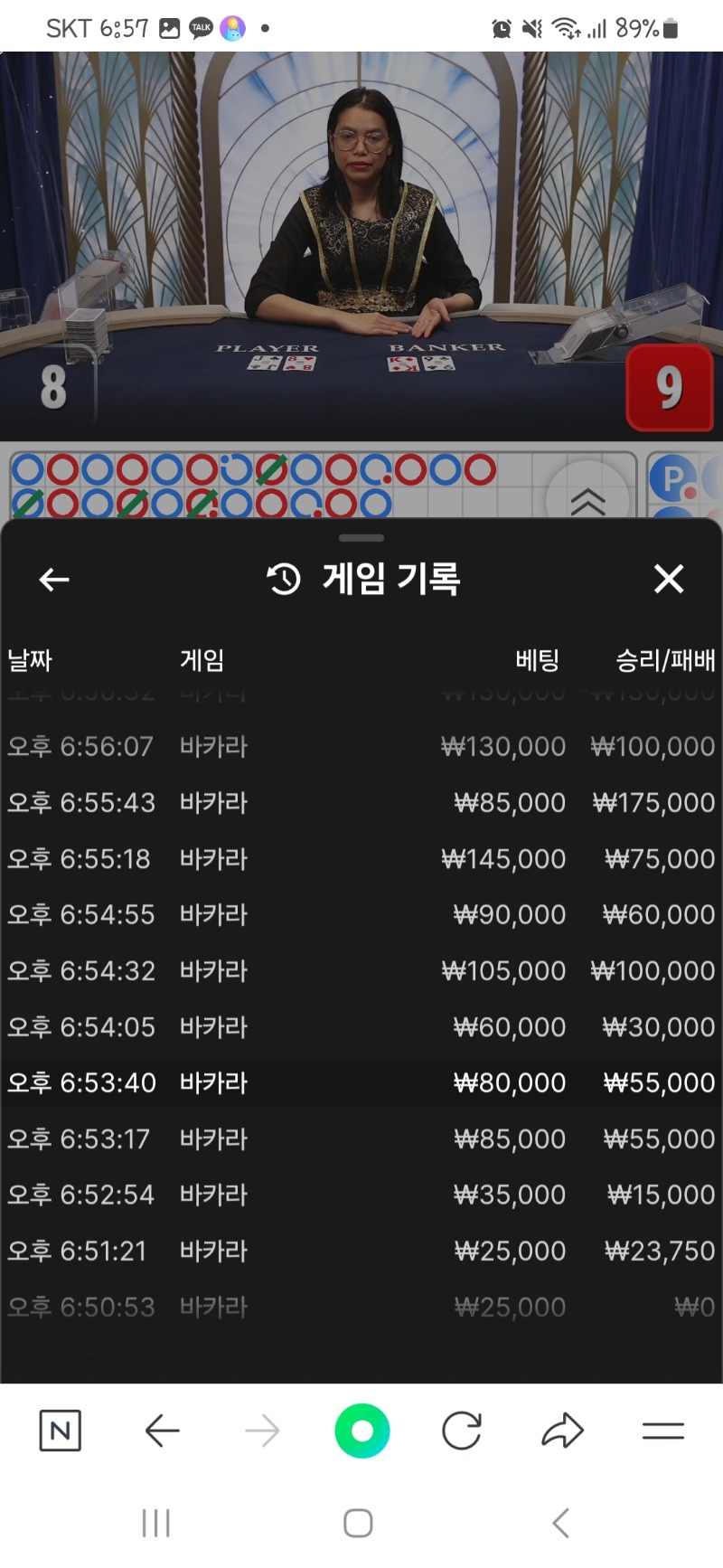Viewport: 723px width, 1568px height.
Task: View details of the 6:55:18 game
Action: [x=361, y=859]
